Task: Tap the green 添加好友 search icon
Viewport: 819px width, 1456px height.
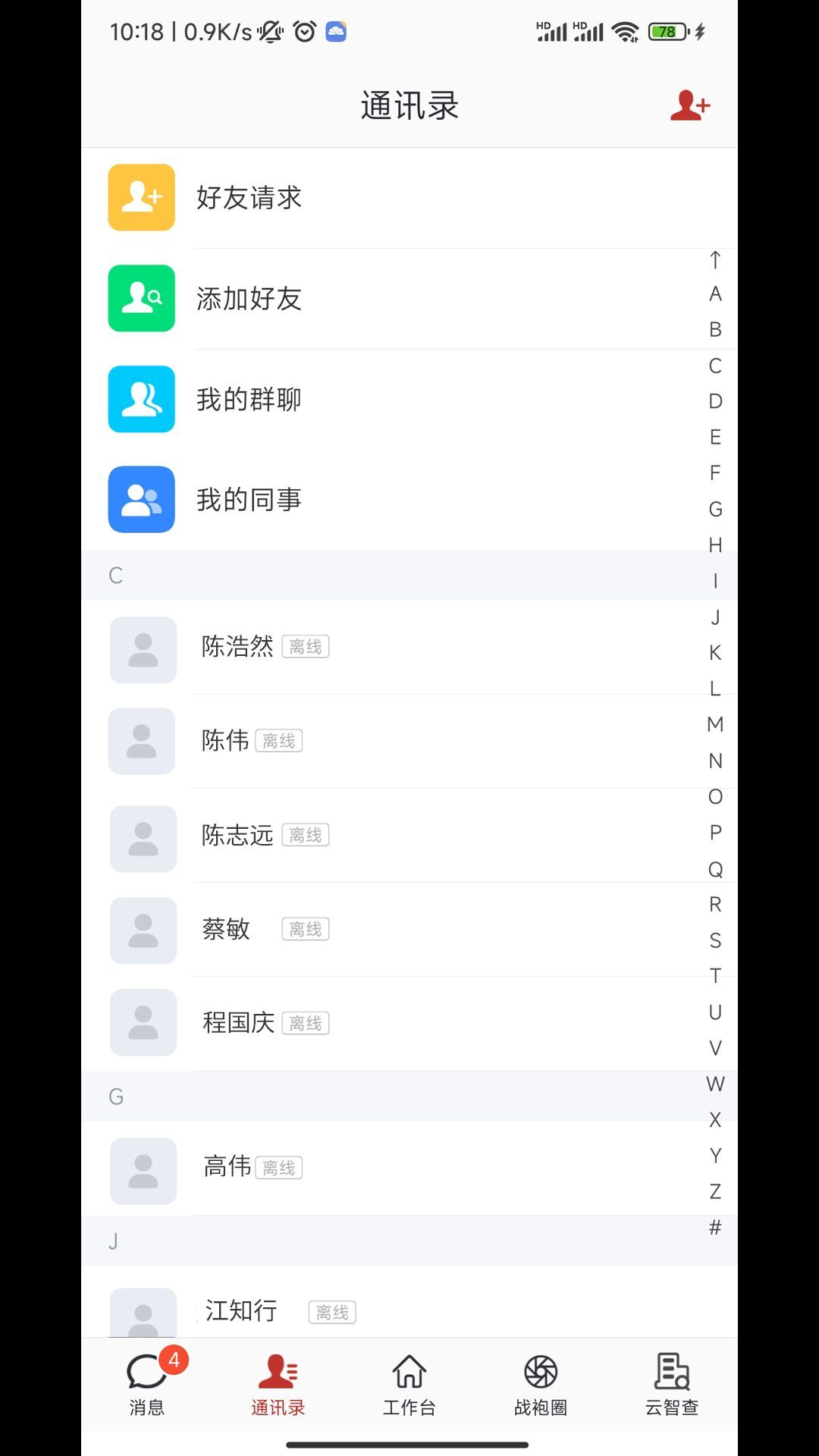Action: (141, 298)
